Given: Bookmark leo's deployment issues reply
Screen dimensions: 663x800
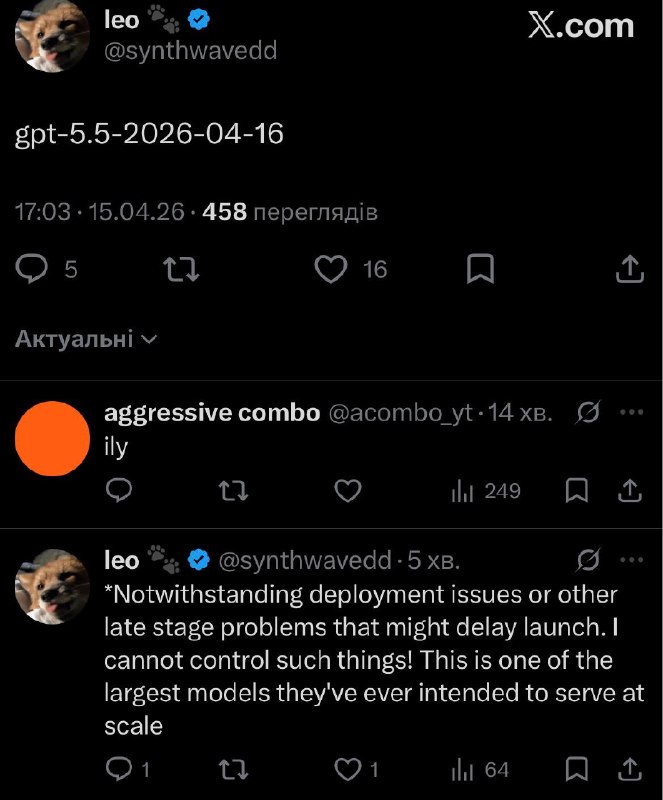Looking at the screenshot, I should (x=577, y=770).
